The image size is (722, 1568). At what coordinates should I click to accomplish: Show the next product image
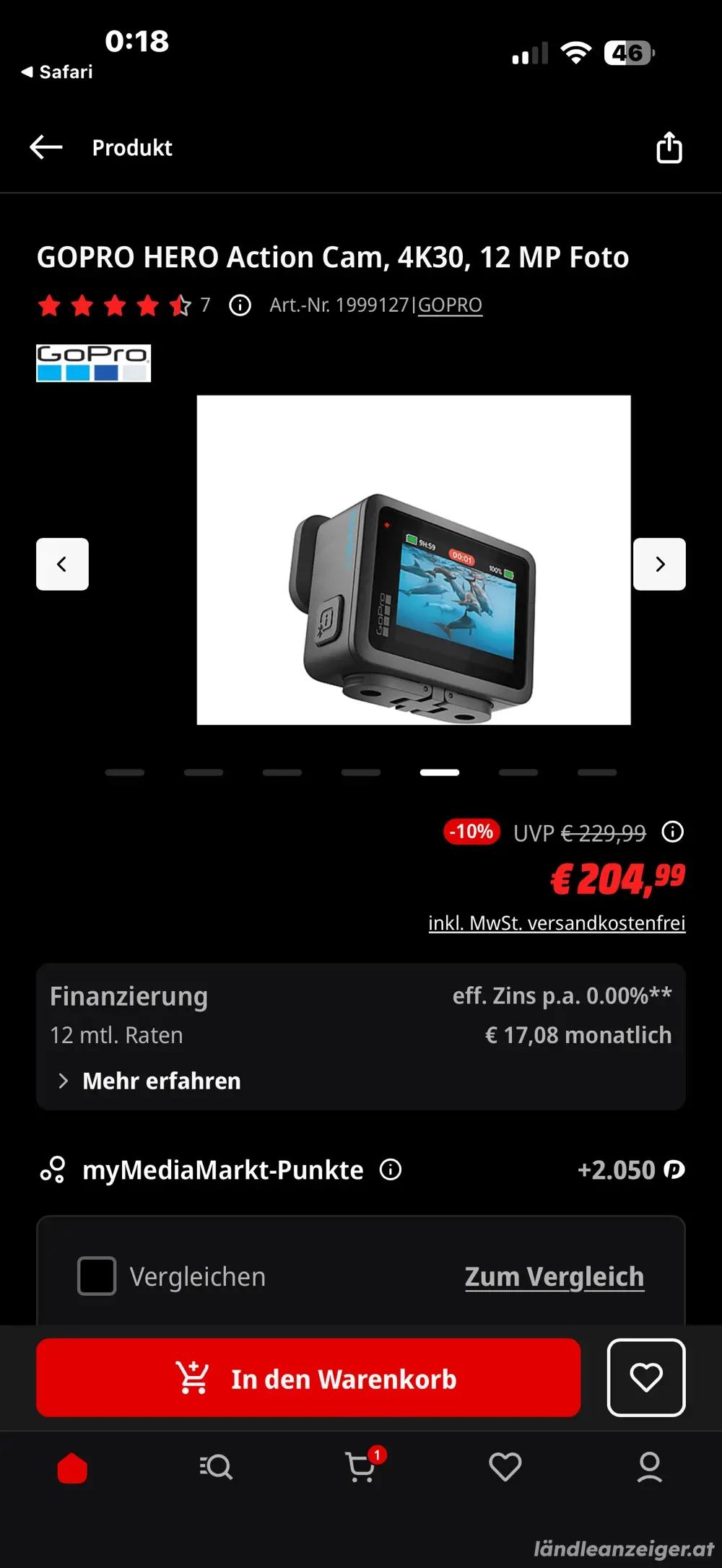pyautogui.click(x=659, y=564)
